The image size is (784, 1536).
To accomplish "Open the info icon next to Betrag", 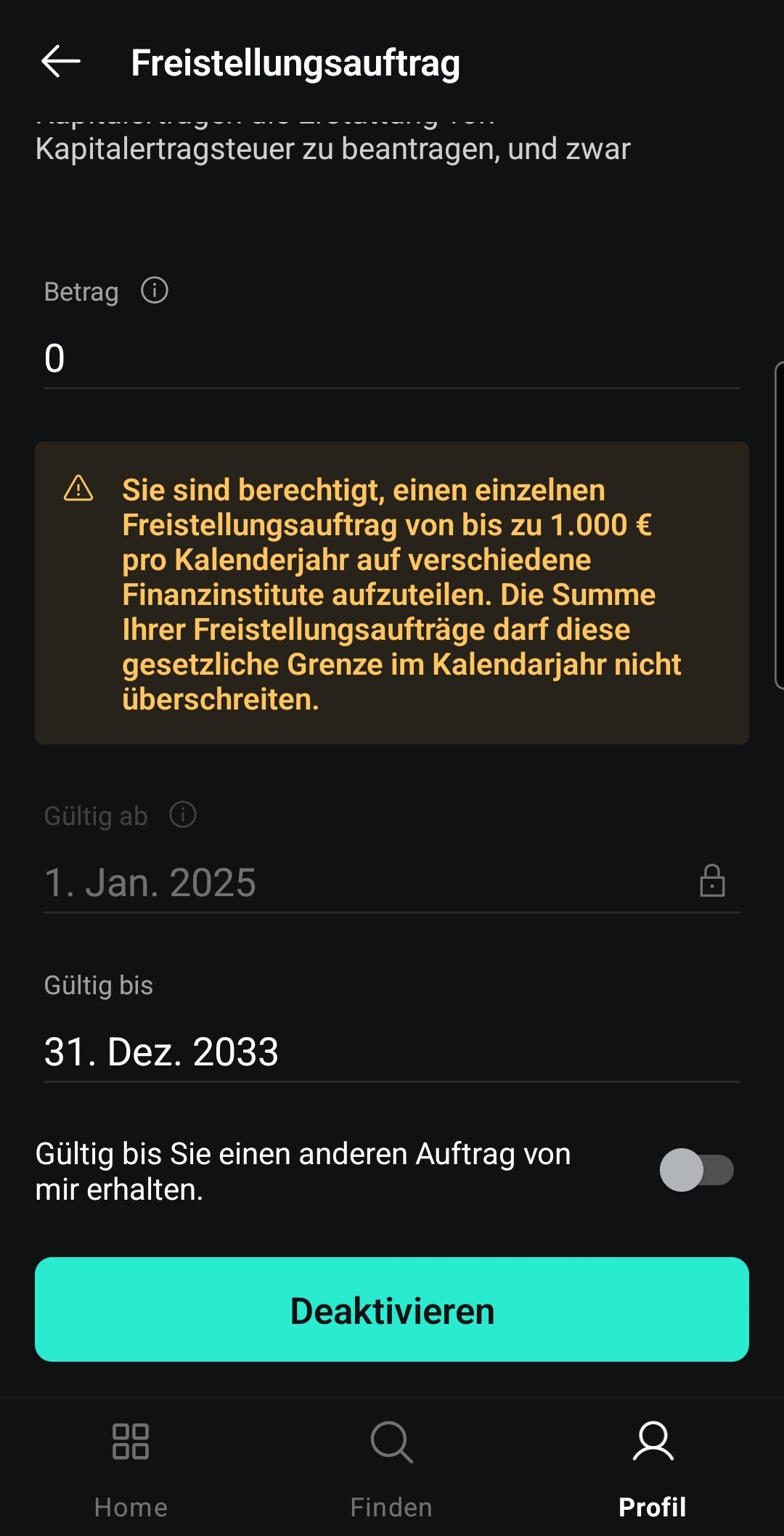I will (x=155, y=290).
